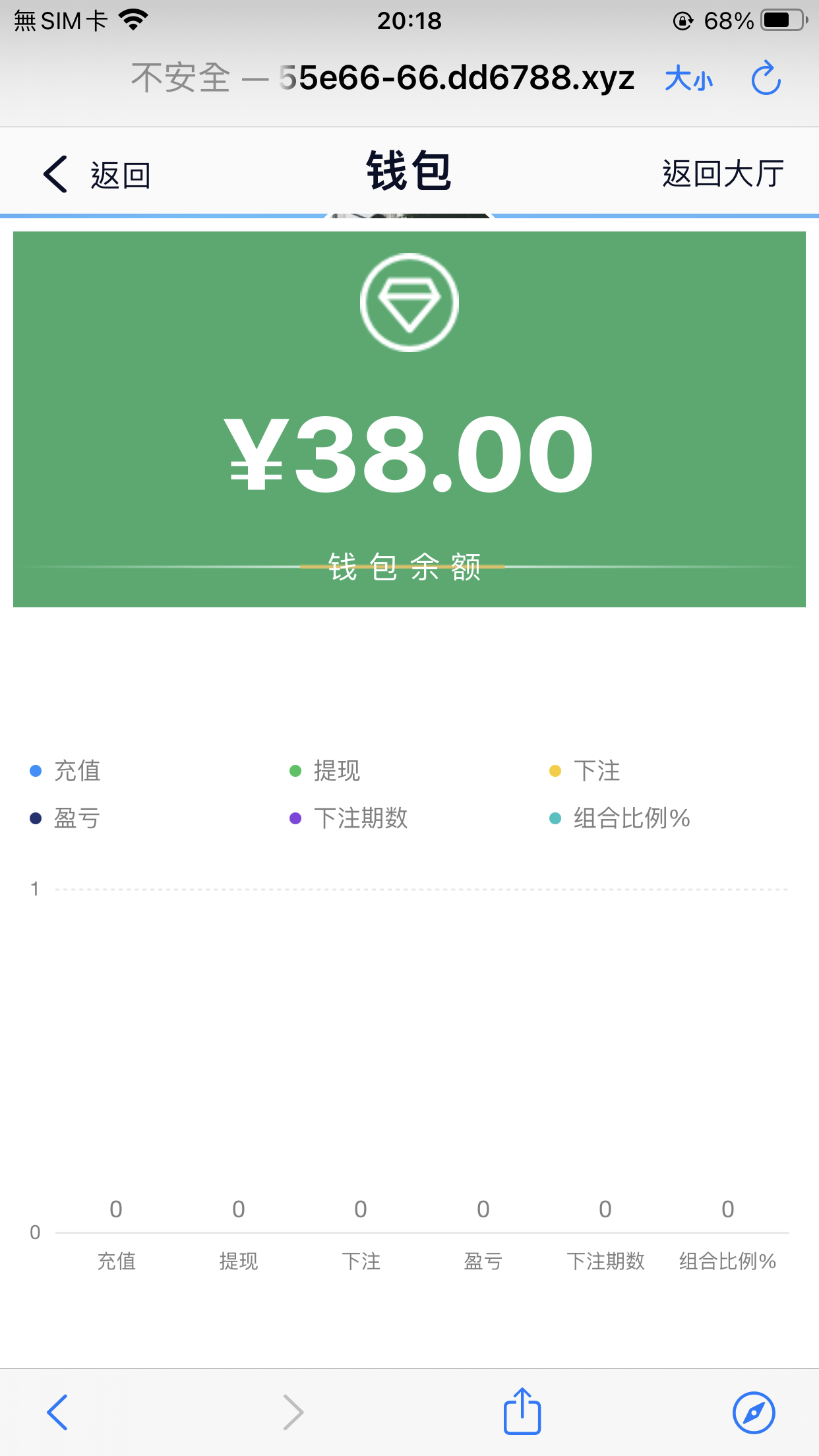
Task: Toggle the 提现 chart legend
Action: point(325,771)
